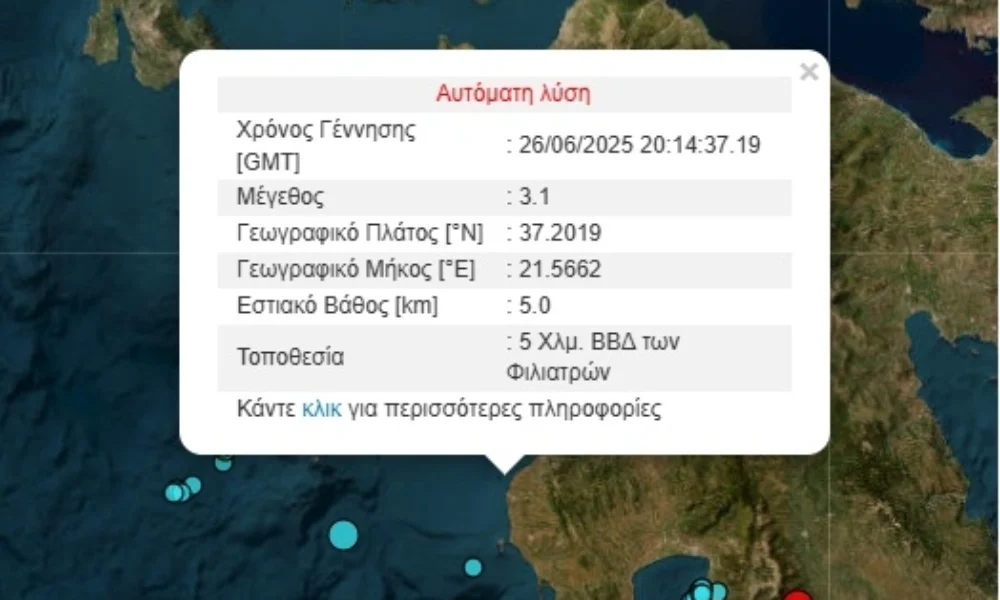Open the κλικ link for more information
1000x600 pixels.
[x=321, y=409]
